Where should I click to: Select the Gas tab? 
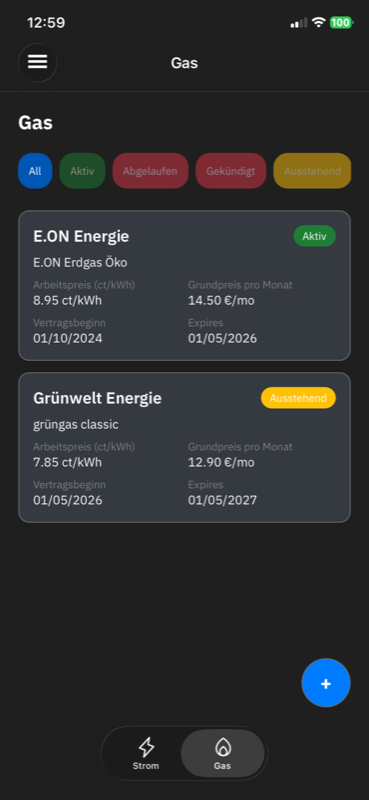[x=223, y=753]
